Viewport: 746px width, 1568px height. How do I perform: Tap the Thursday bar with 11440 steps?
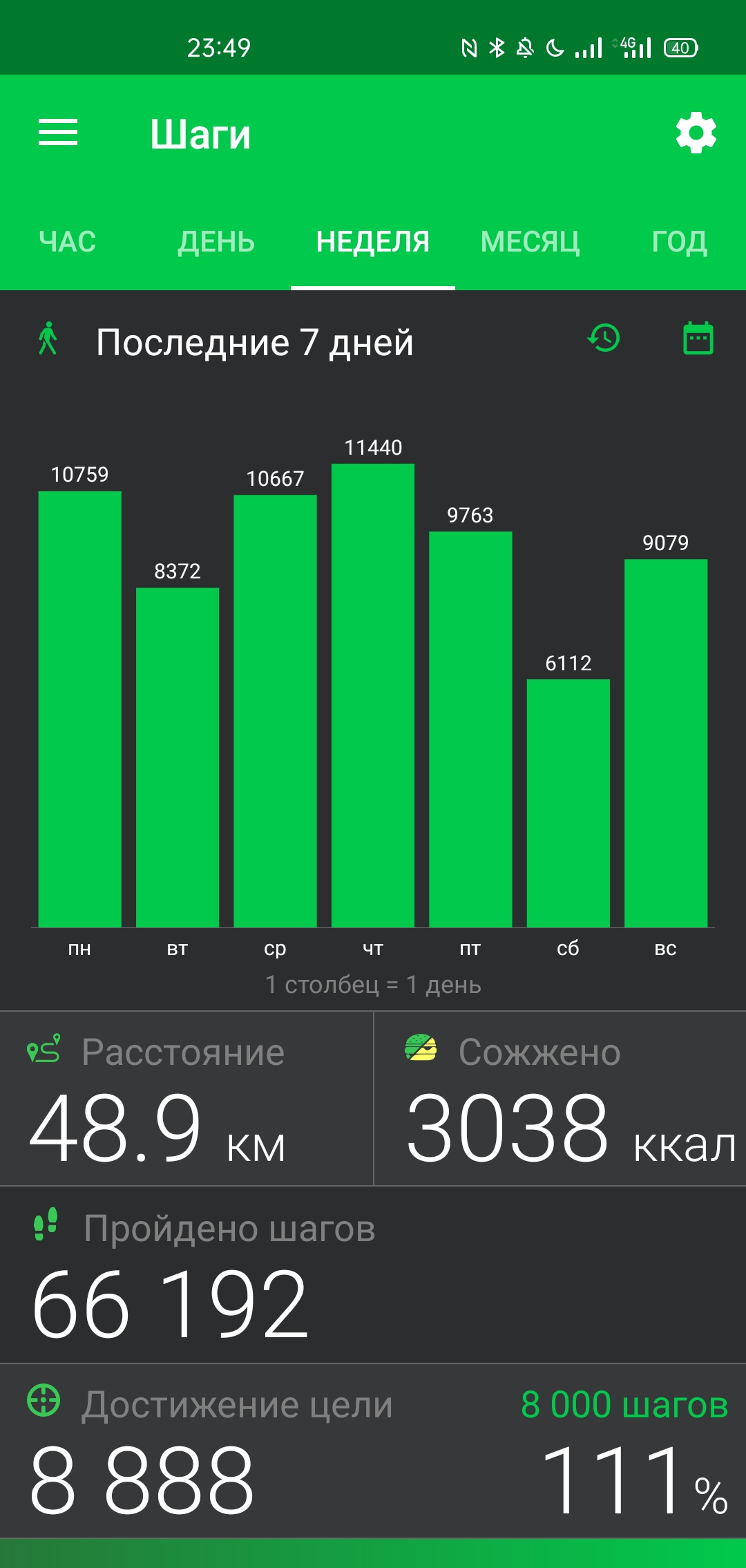(373, 695)
